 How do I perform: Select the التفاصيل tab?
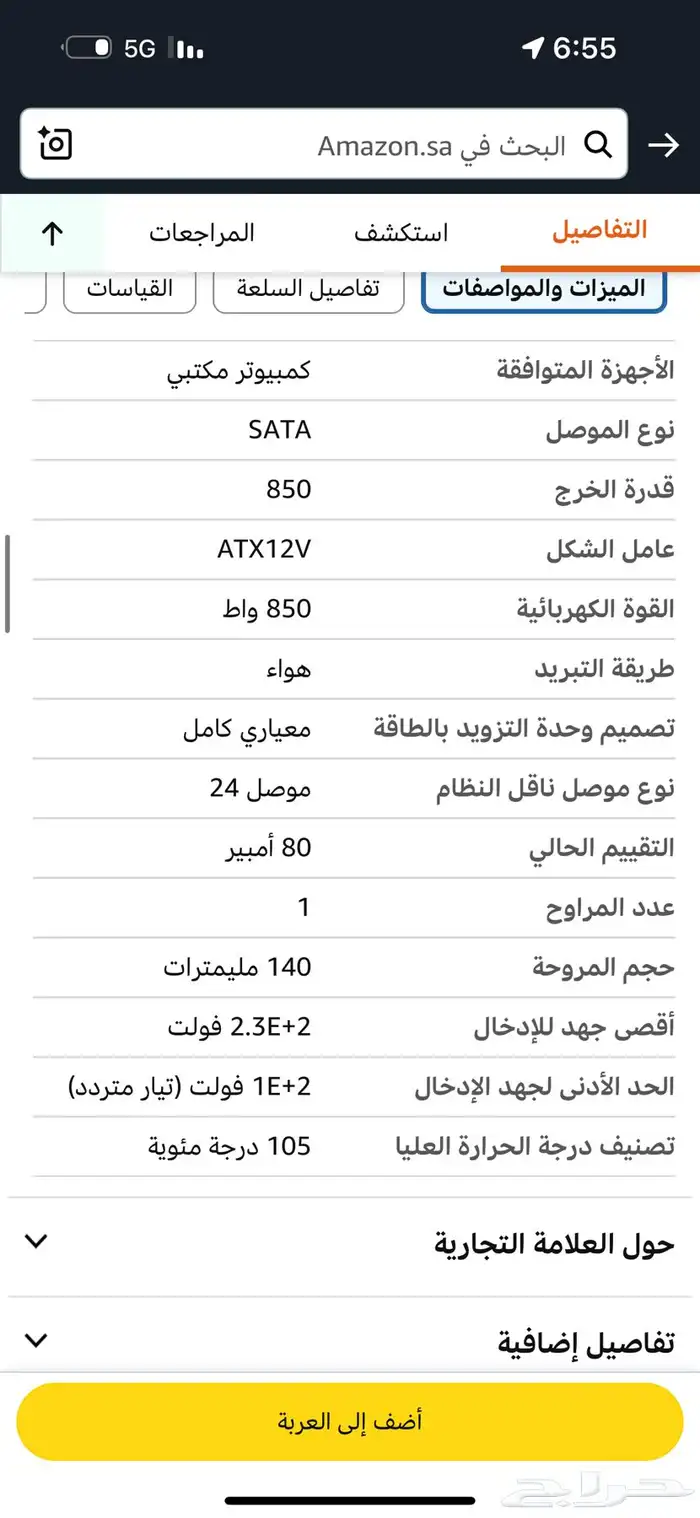(x=599, y=231)
